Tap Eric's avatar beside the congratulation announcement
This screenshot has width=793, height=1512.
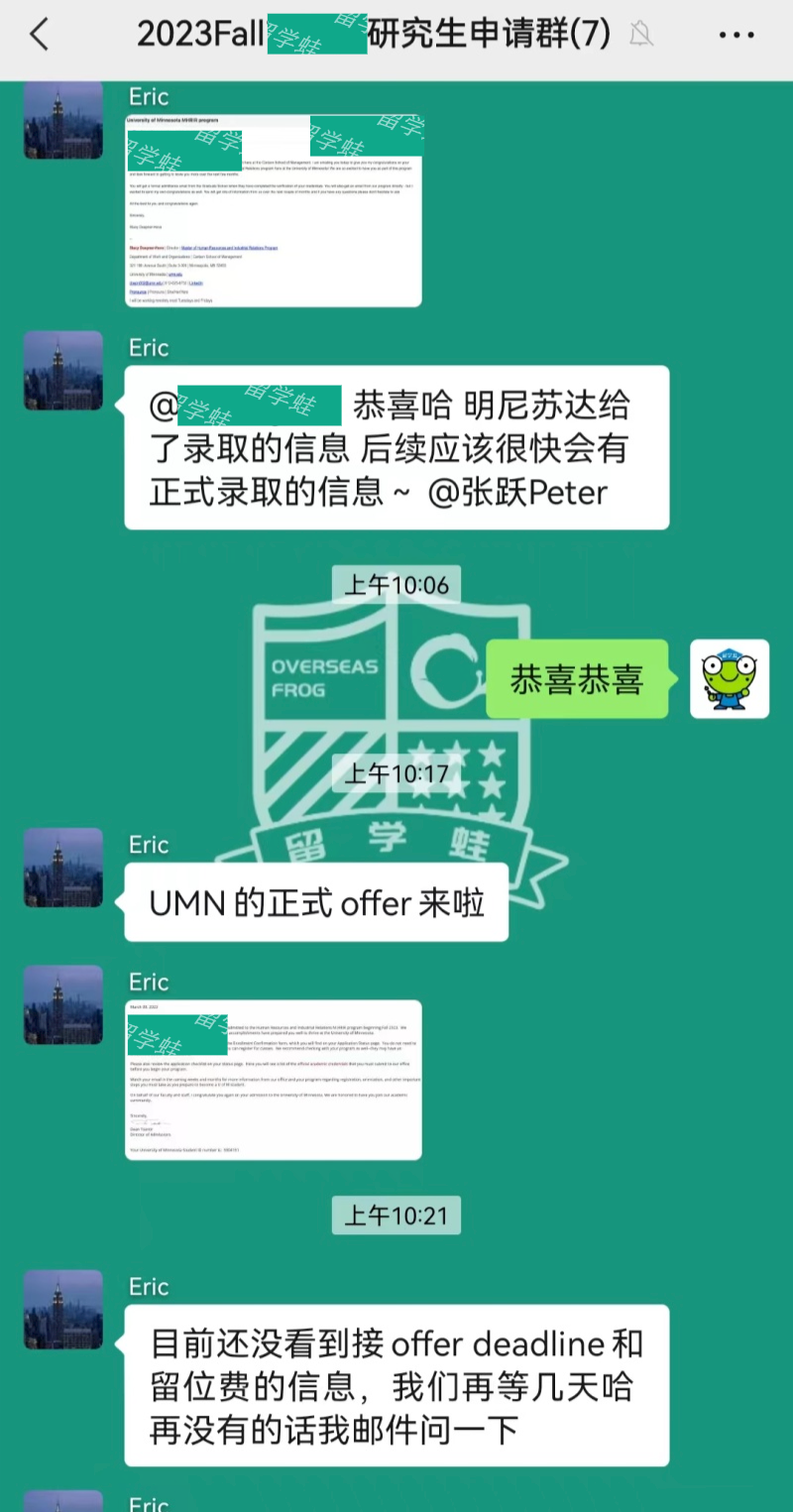pyautogui.click(x=64, y=369)
